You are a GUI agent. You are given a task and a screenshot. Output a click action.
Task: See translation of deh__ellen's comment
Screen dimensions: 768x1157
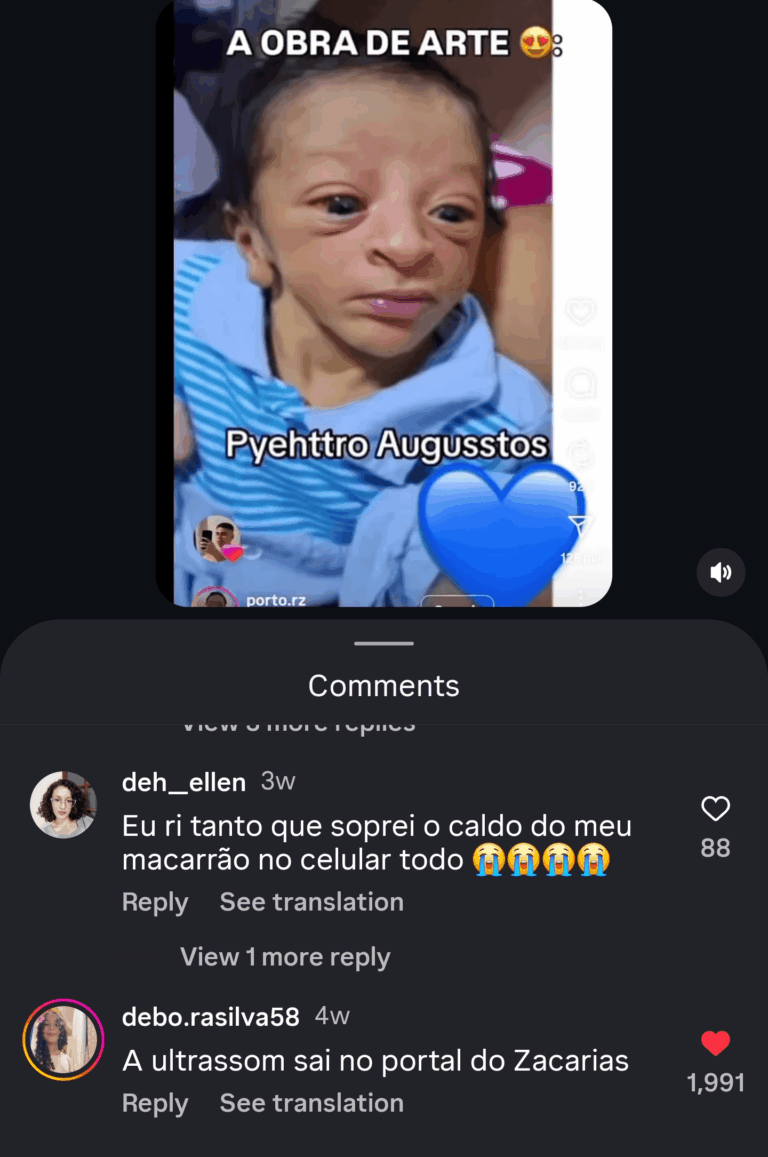point(311,902)
